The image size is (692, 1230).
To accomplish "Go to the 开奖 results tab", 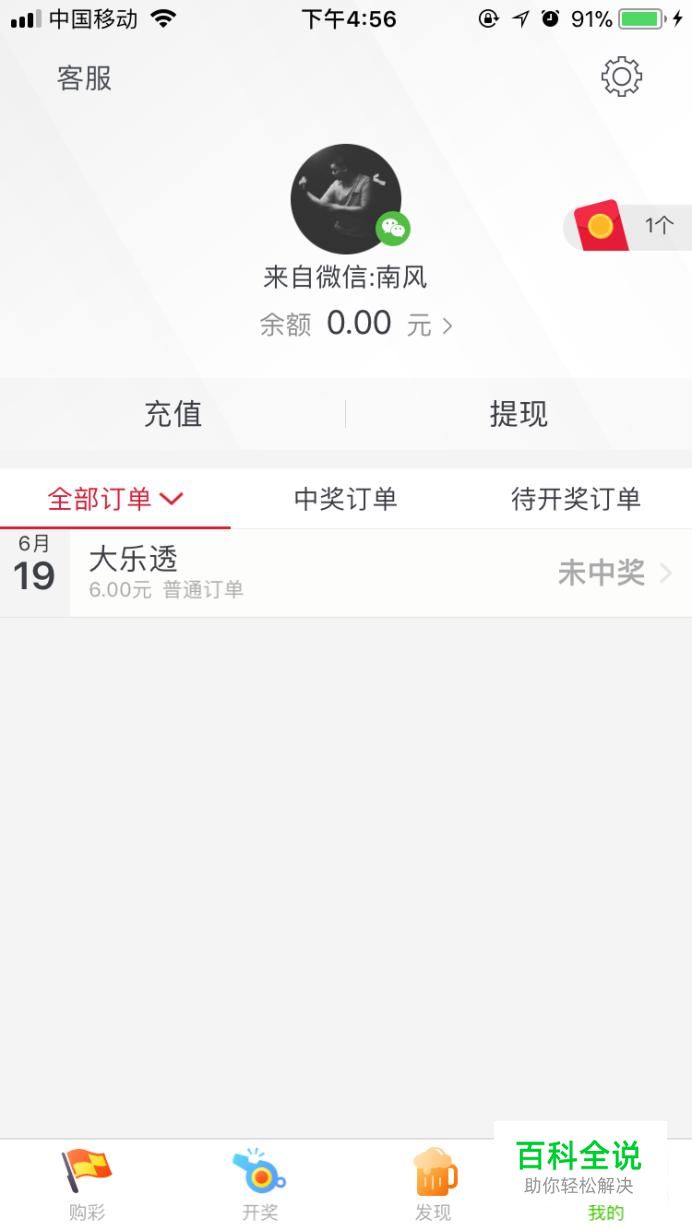I will coord(260,1184).
